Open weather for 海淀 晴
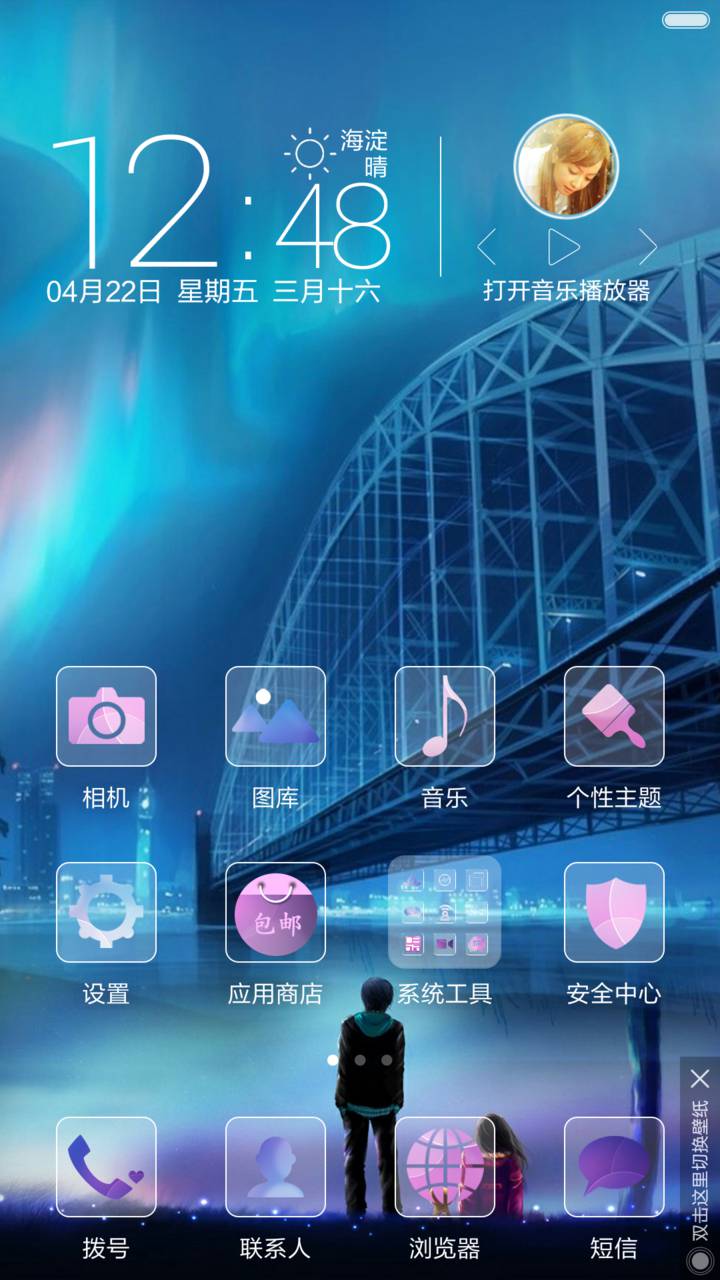 pyautogui.click(x=340, y=153)
